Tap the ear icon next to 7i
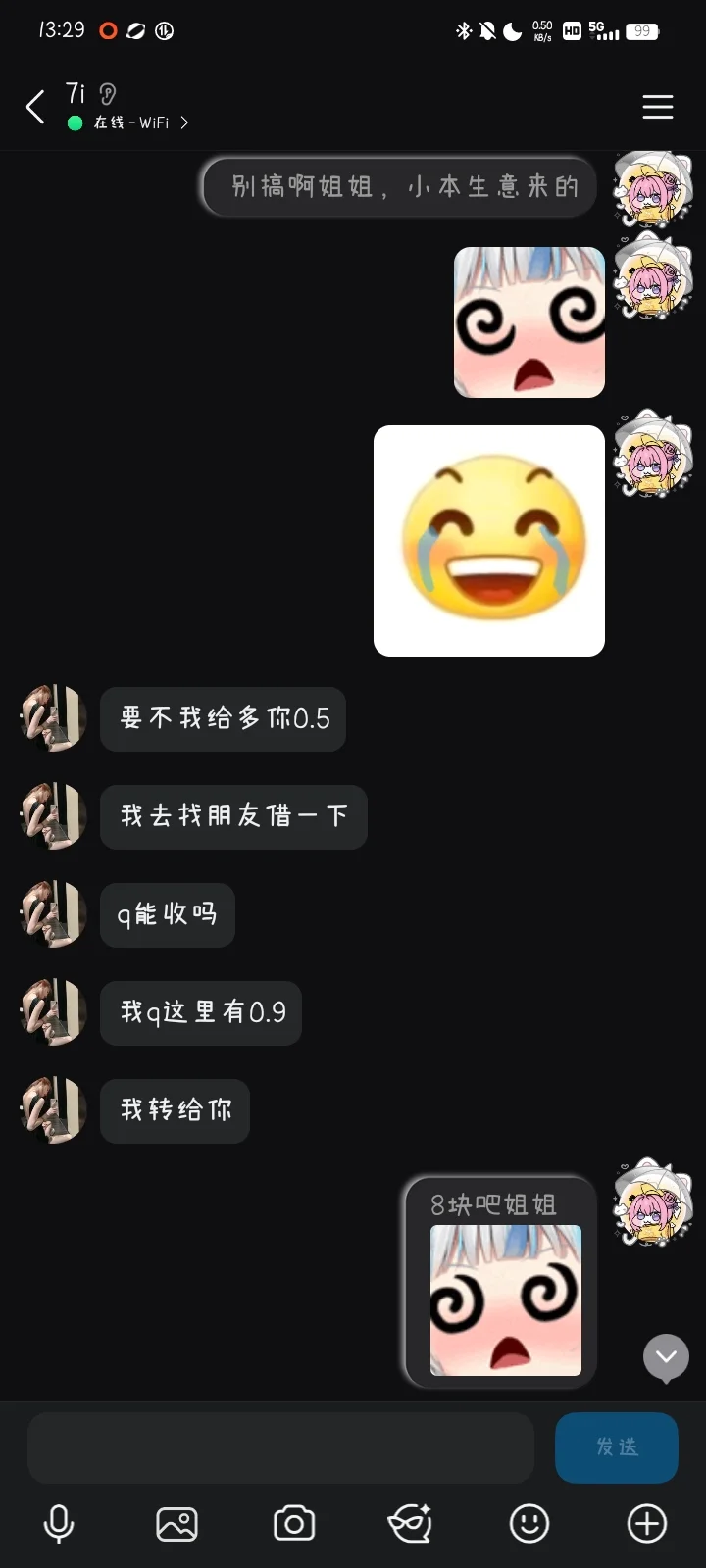The width and height of the screenshot is (706, 1568). pyautogui.click(x=108, y=94)
